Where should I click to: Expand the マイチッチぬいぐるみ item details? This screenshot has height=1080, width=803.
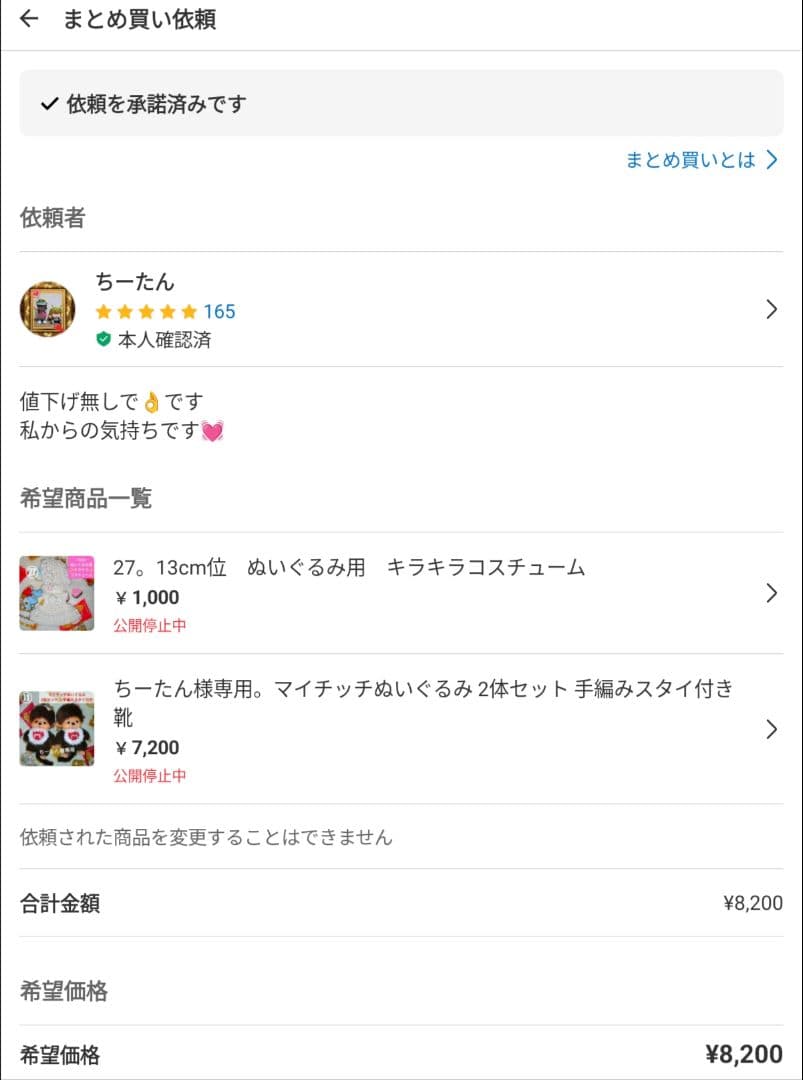(771, 728)
